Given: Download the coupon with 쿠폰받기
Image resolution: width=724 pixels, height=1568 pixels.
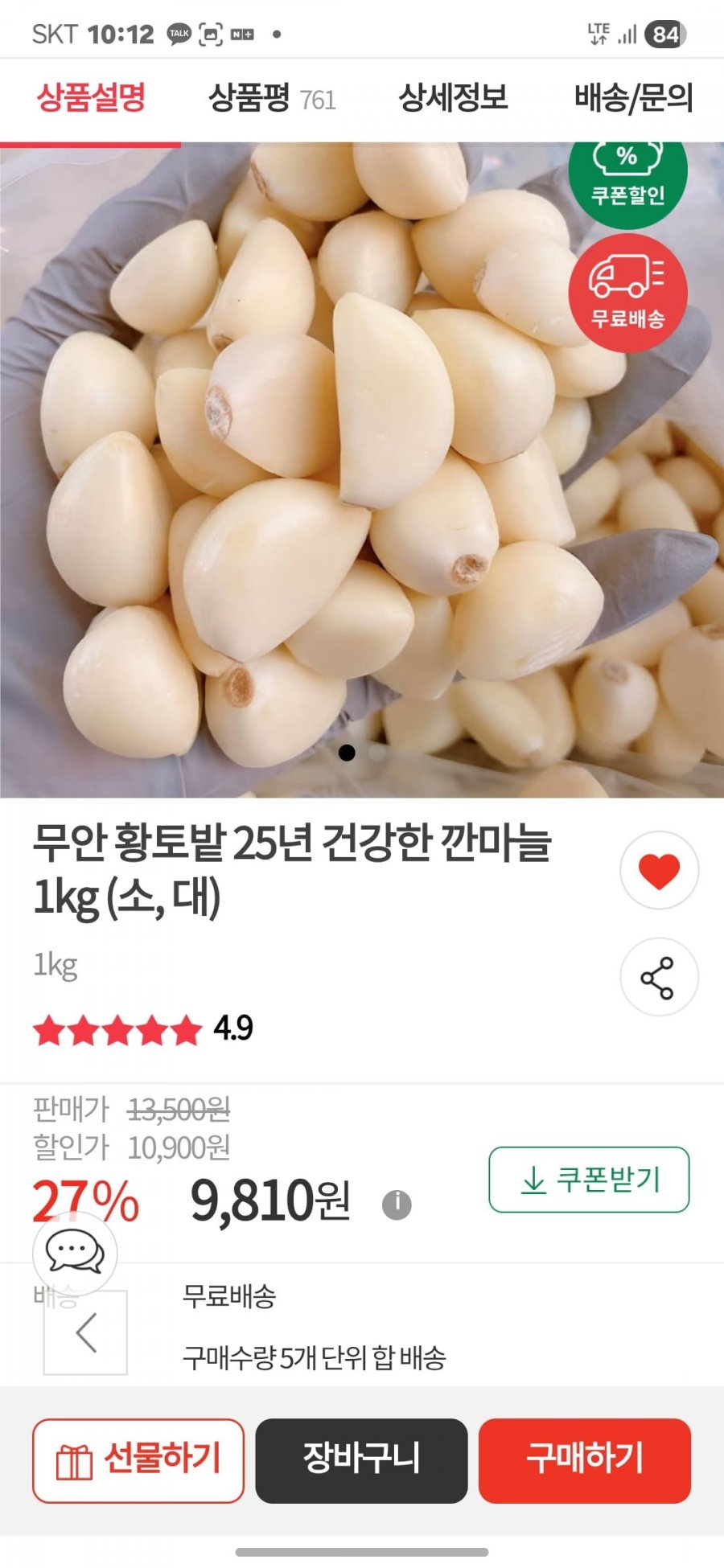Looking at the screenshot, I should coord(589,1180).
